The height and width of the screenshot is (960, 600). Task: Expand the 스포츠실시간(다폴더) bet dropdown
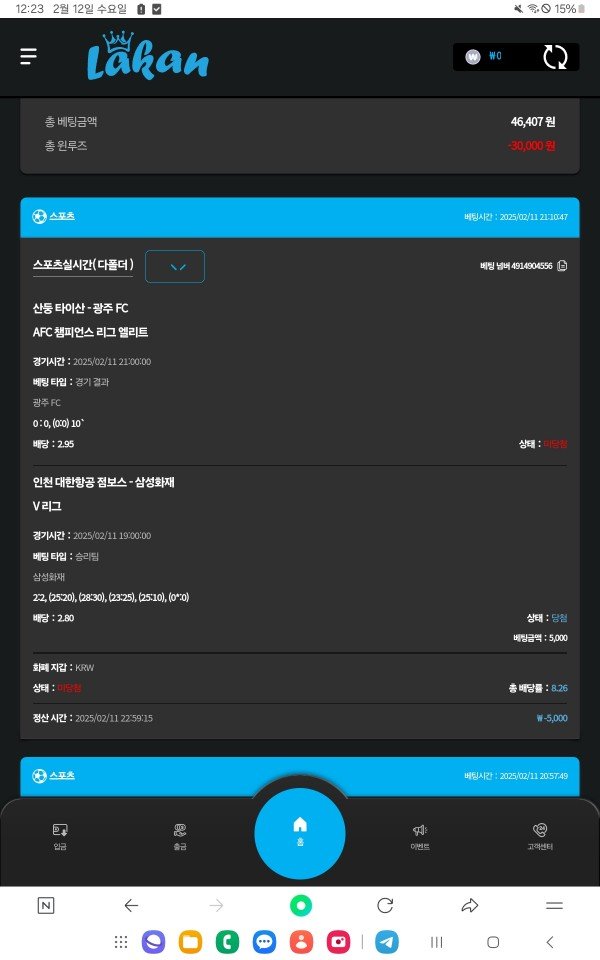175,266
